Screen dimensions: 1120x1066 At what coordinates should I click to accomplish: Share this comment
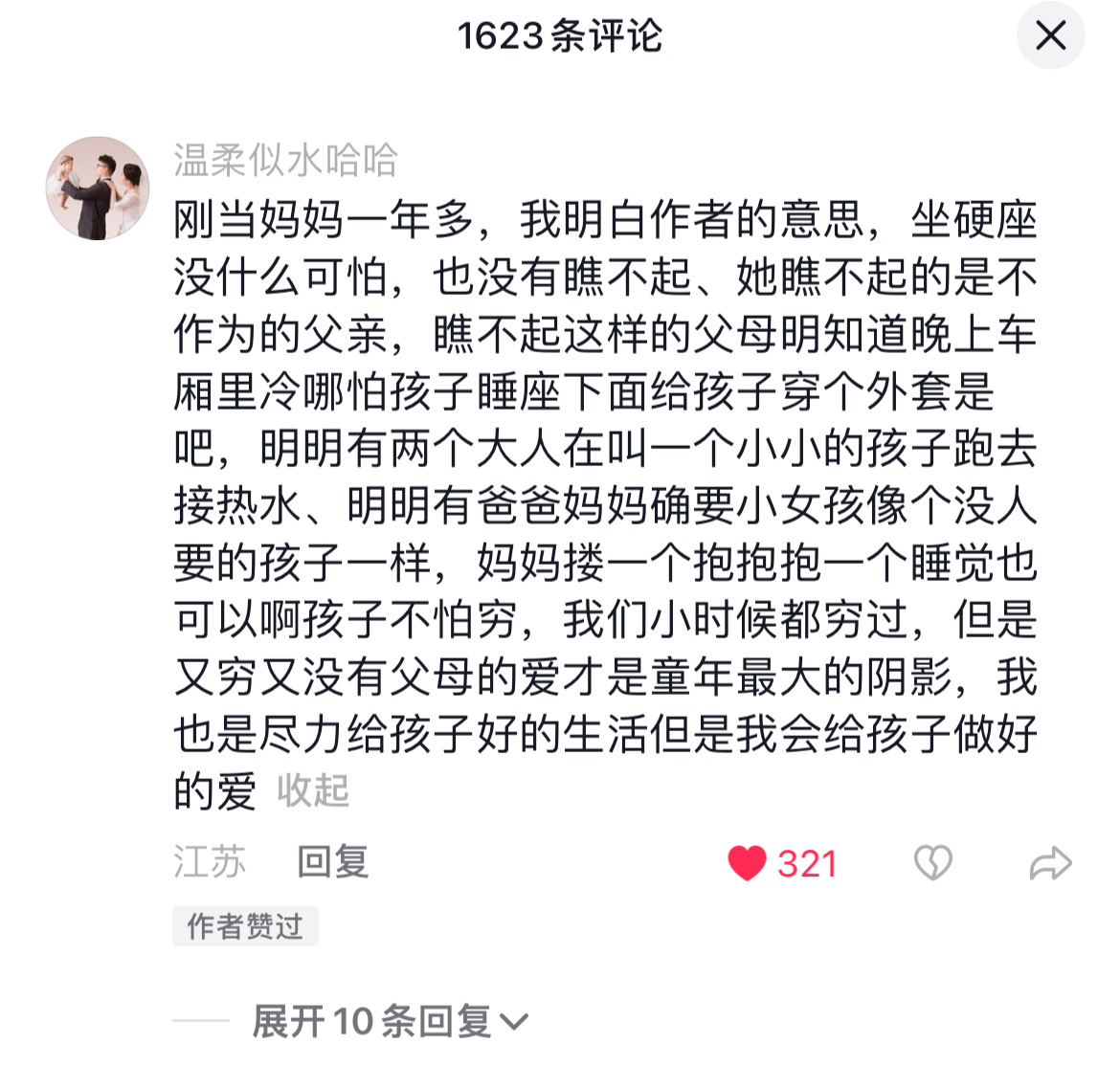(1050, 863)
